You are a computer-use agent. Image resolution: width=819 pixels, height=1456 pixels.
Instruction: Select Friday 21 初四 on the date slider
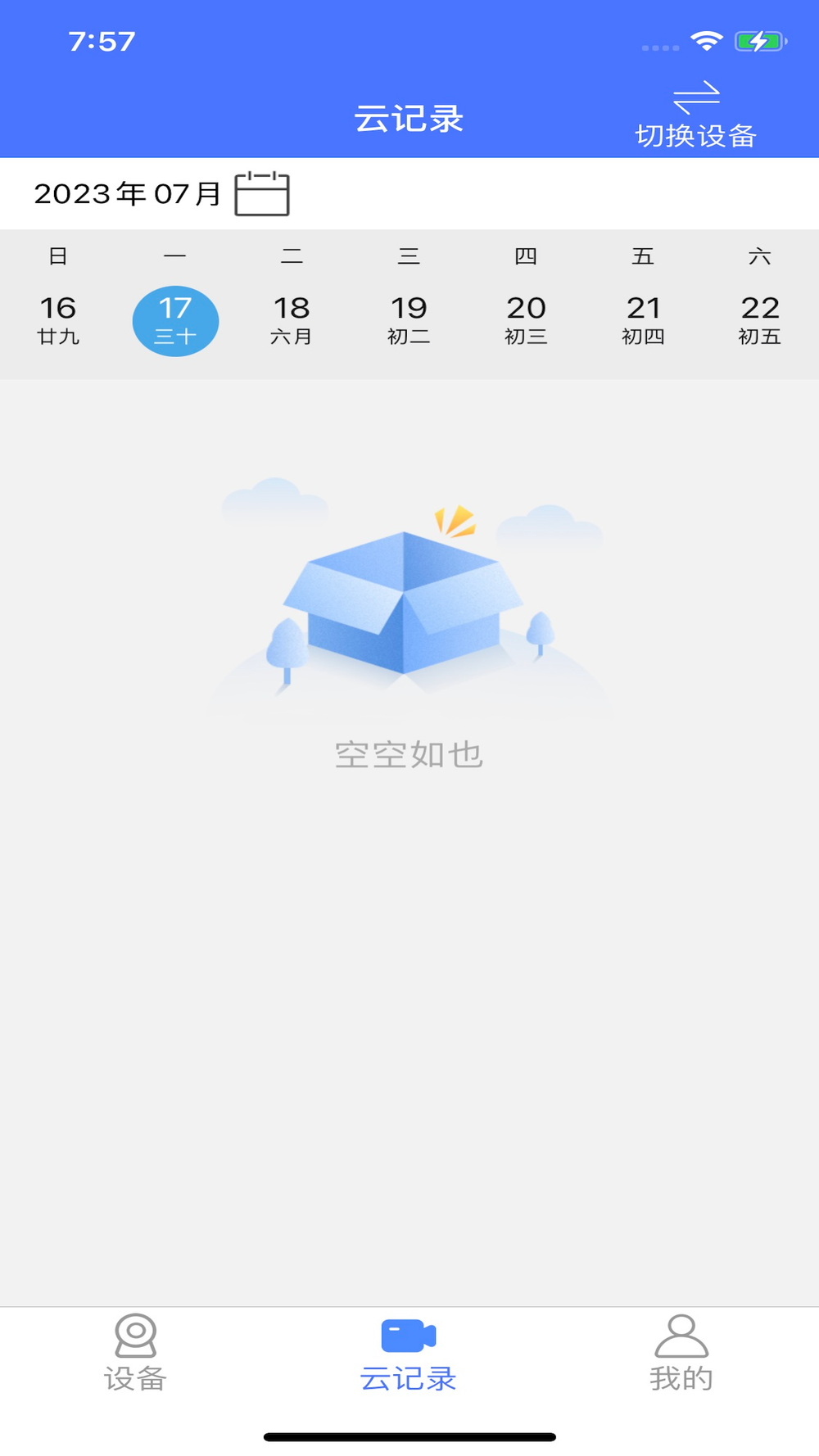pos(644,319)
